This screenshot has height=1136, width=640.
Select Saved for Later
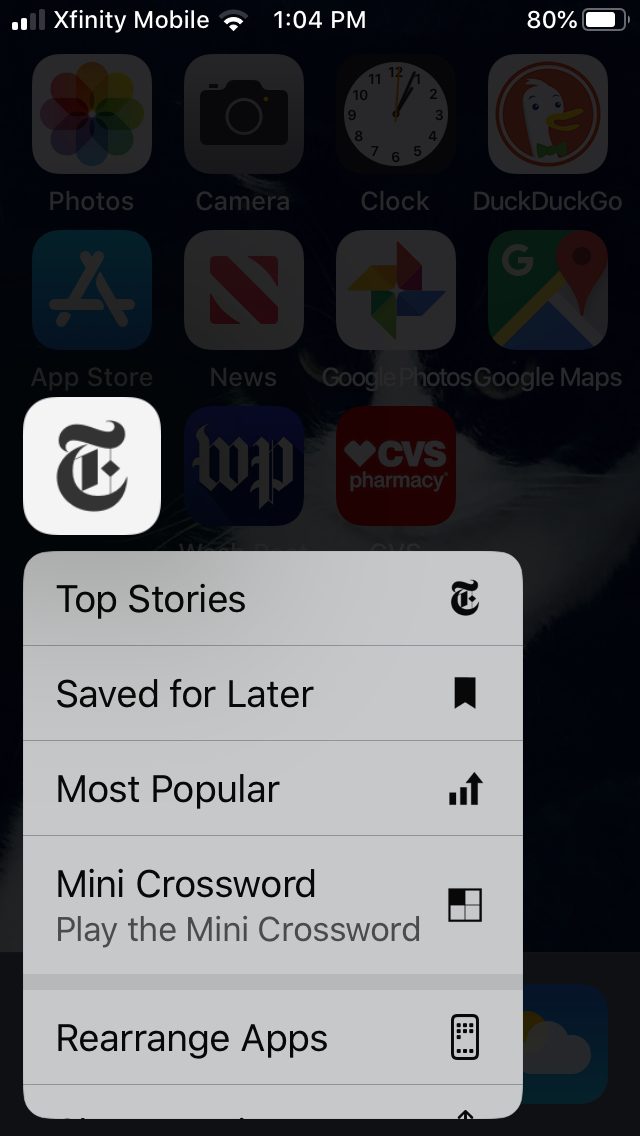point(273,693)
